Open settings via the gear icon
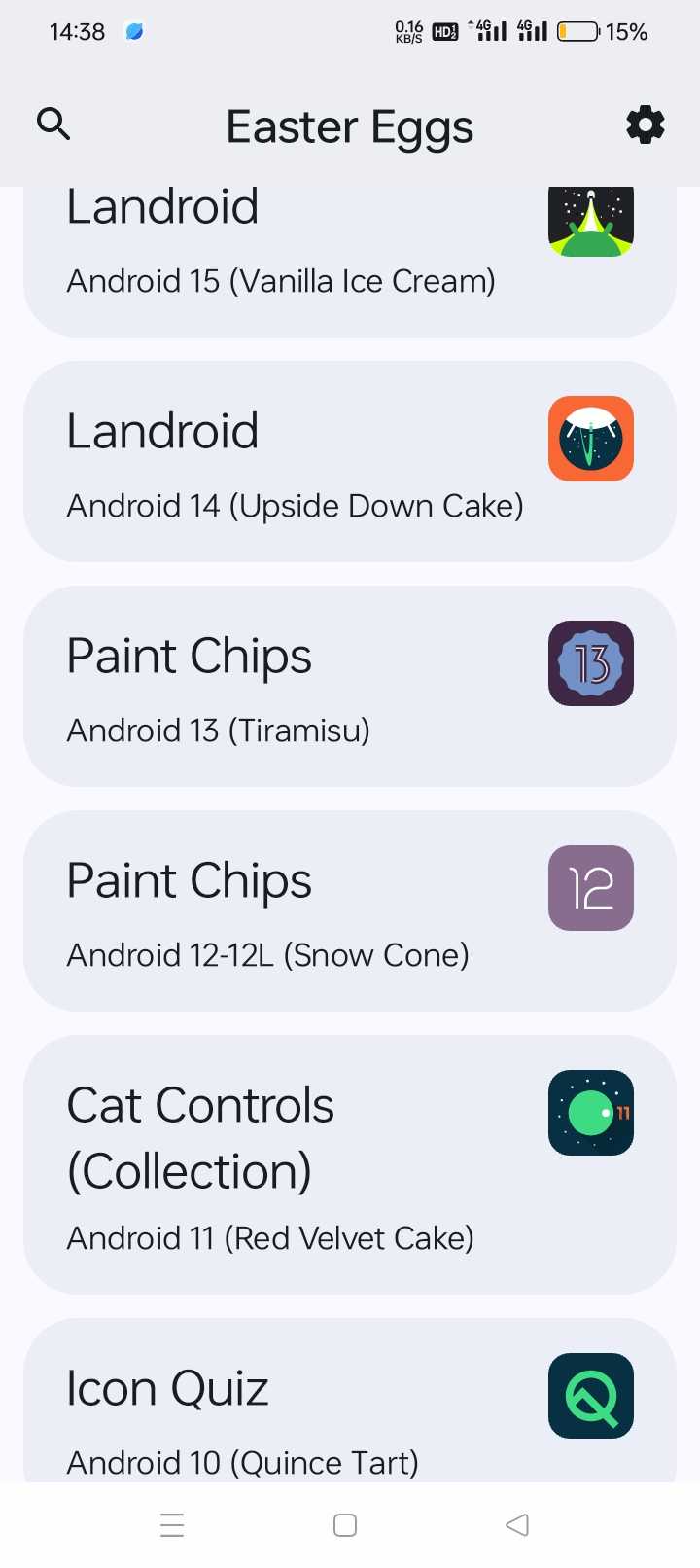 coord(646,125)
